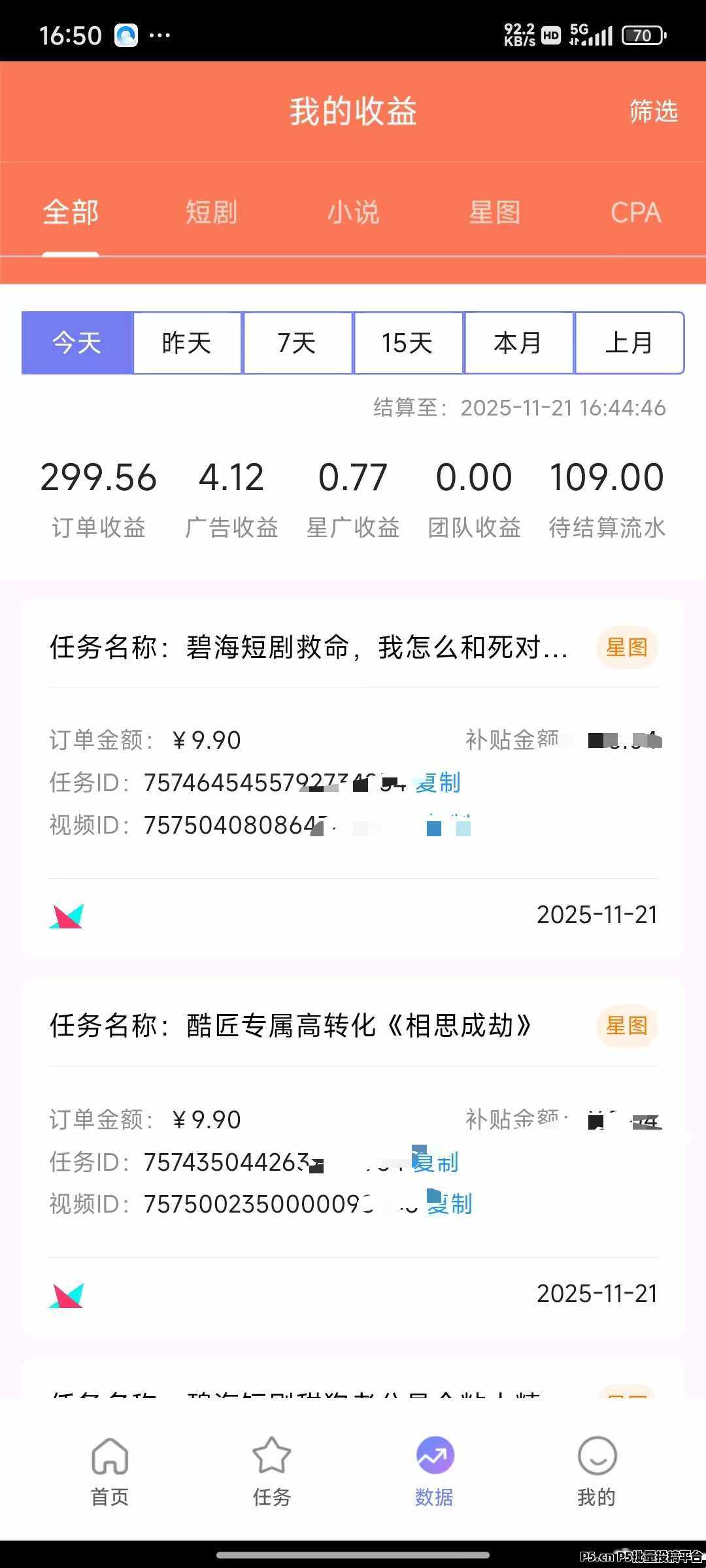Tap the 星图 badge on the second task card
Image resolution: width=706 pixels, height=1568 pixels.
pos(626,1026)
